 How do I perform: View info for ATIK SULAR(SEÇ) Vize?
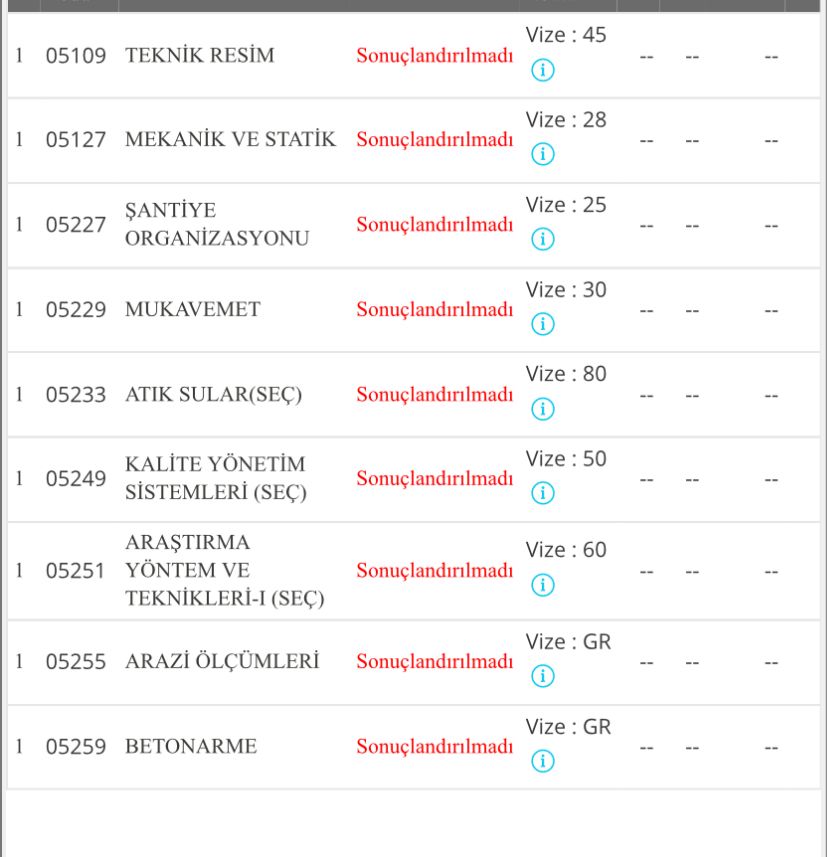point(543,409)
